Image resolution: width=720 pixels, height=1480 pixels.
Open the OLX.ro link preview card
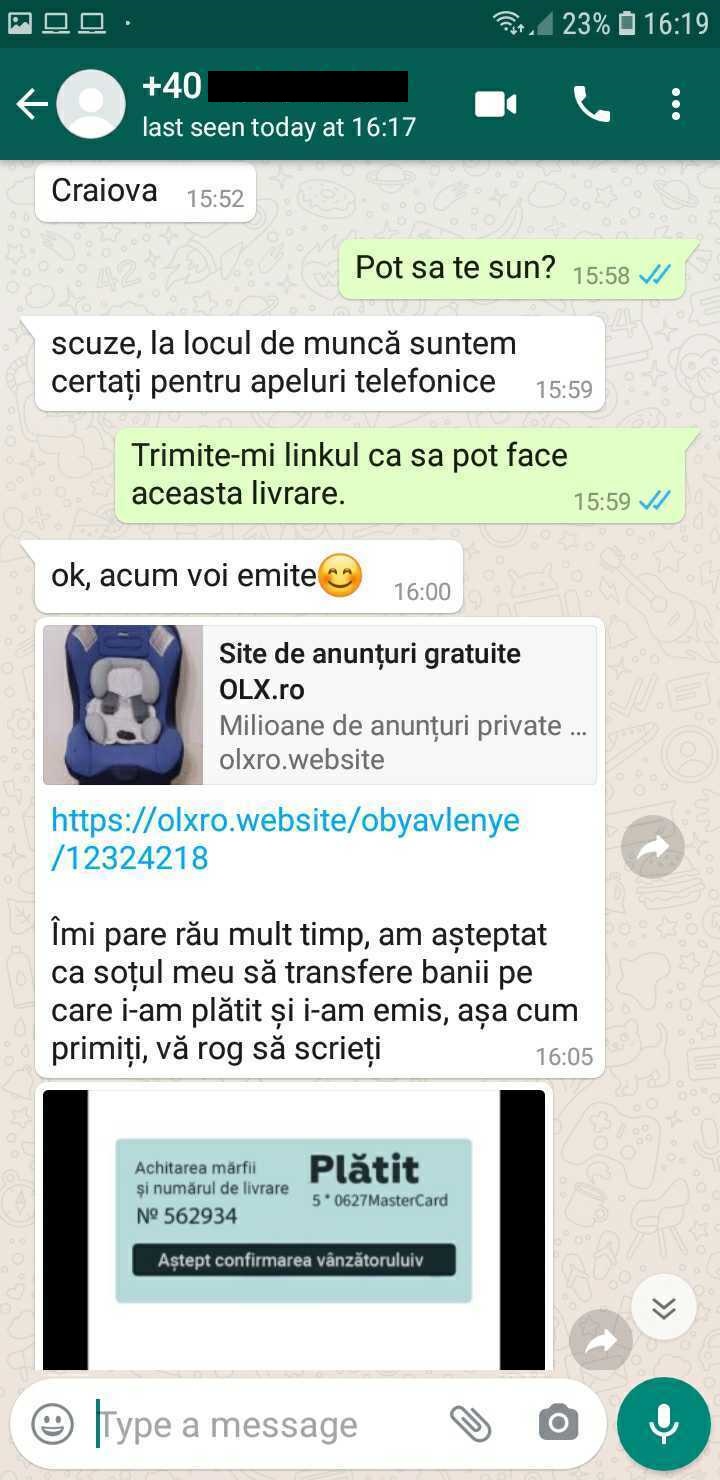pos(320,705)
